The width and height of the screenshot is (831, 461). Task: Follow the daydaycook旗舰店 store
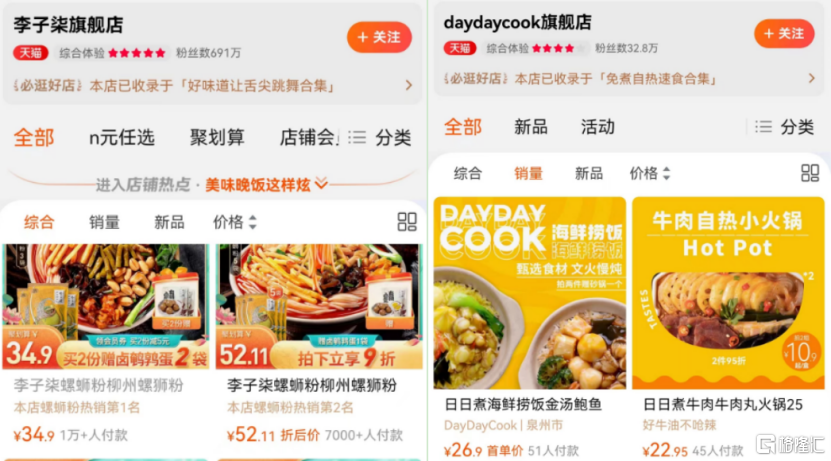783,34
